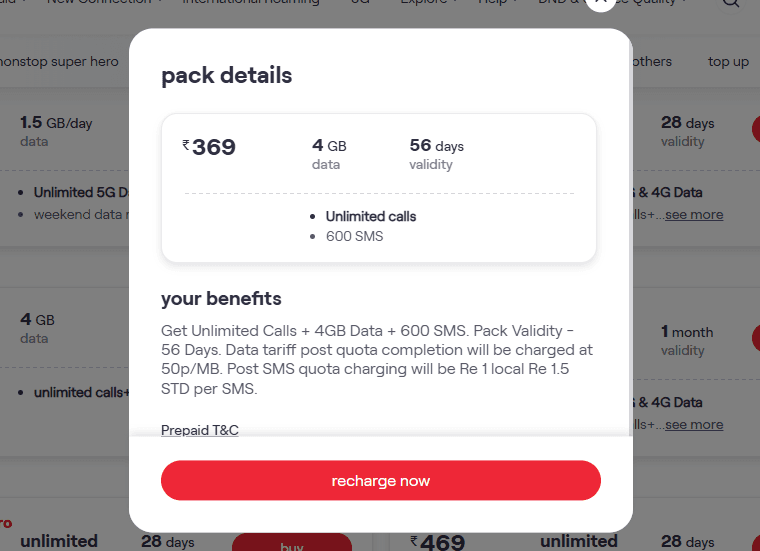Open the Prepaid T&C link

(x=200, y=430)
